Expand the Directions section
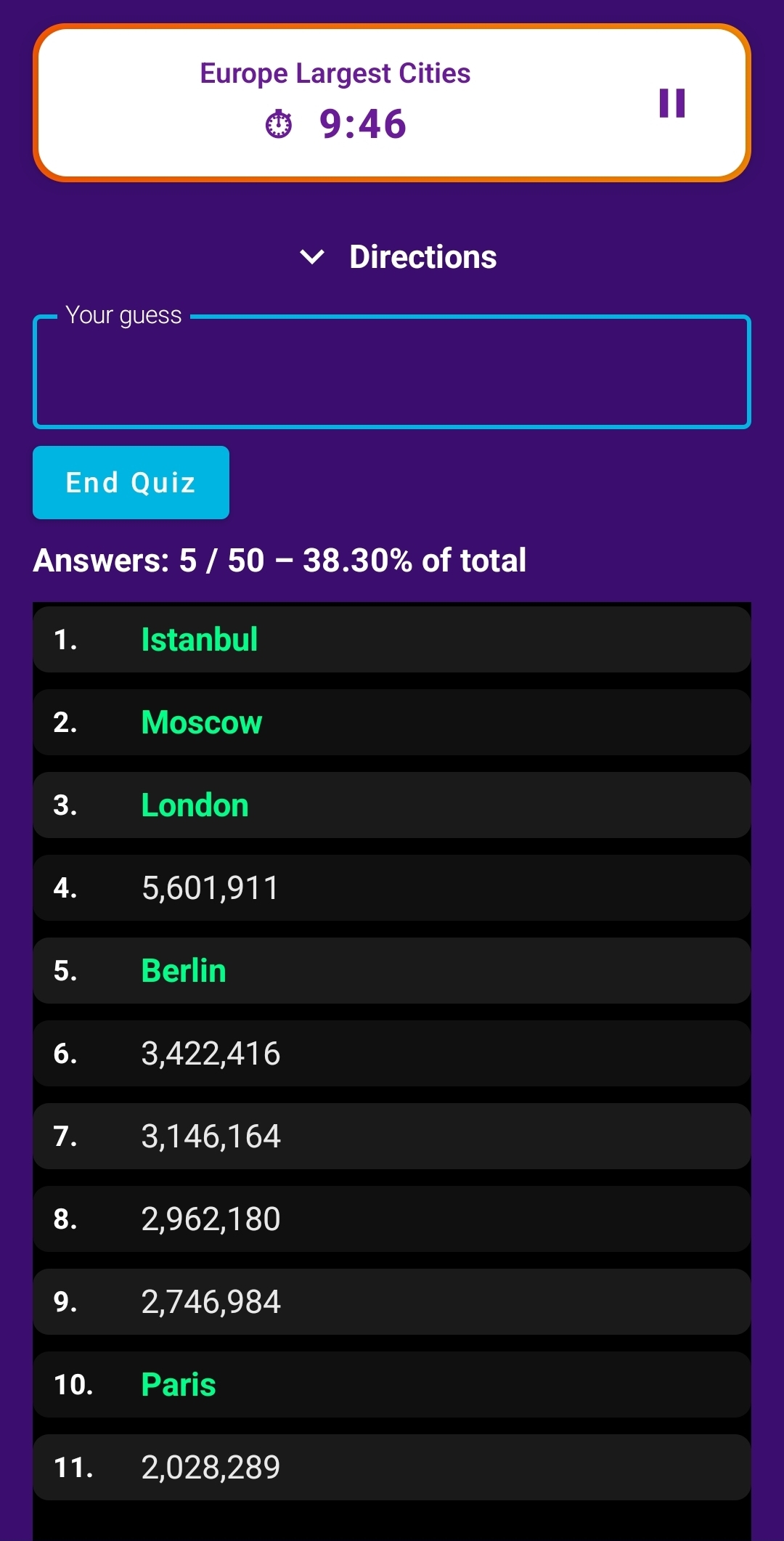784x1541 pixels. coord(398,257)
